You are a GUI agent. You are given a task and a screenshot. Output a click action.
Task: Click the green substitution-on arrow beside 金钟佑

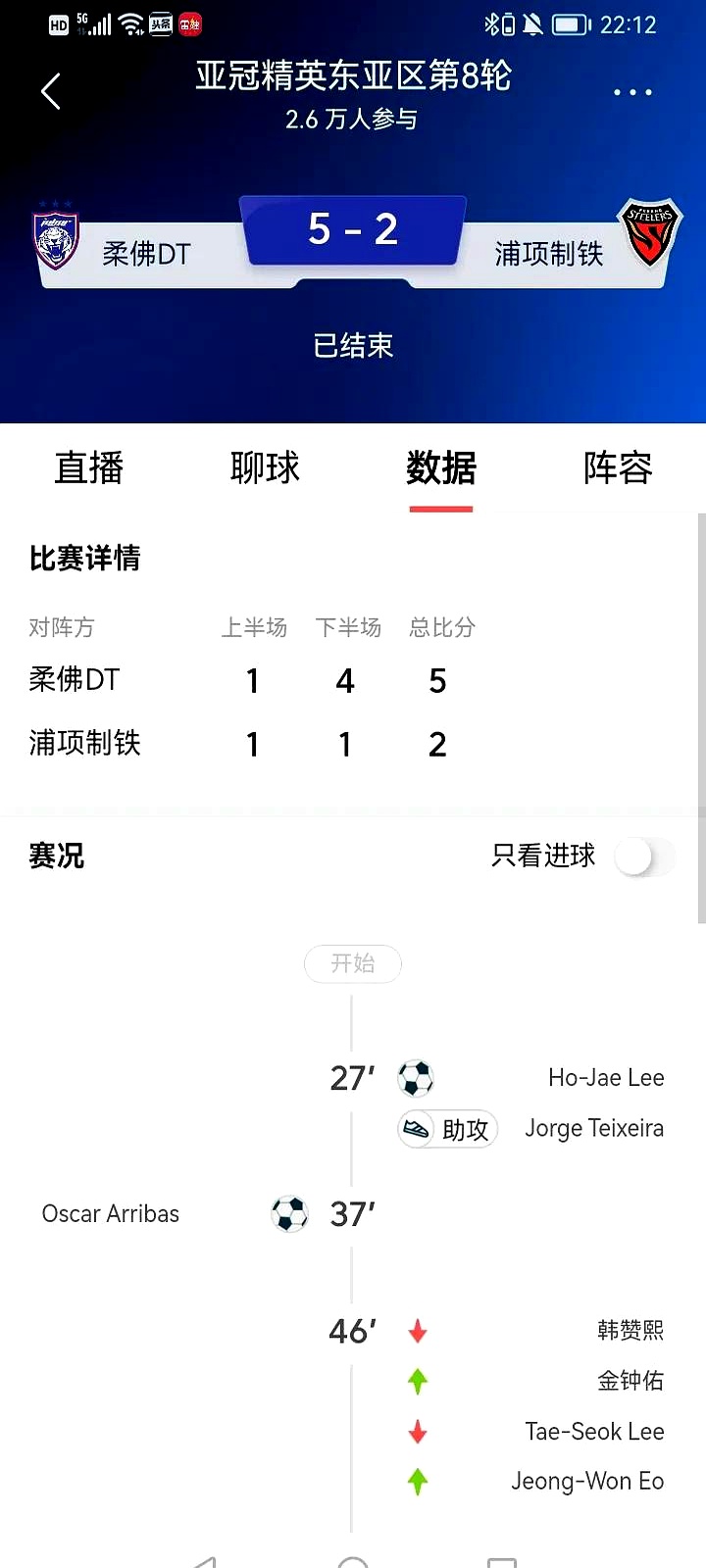(418, 1381)
